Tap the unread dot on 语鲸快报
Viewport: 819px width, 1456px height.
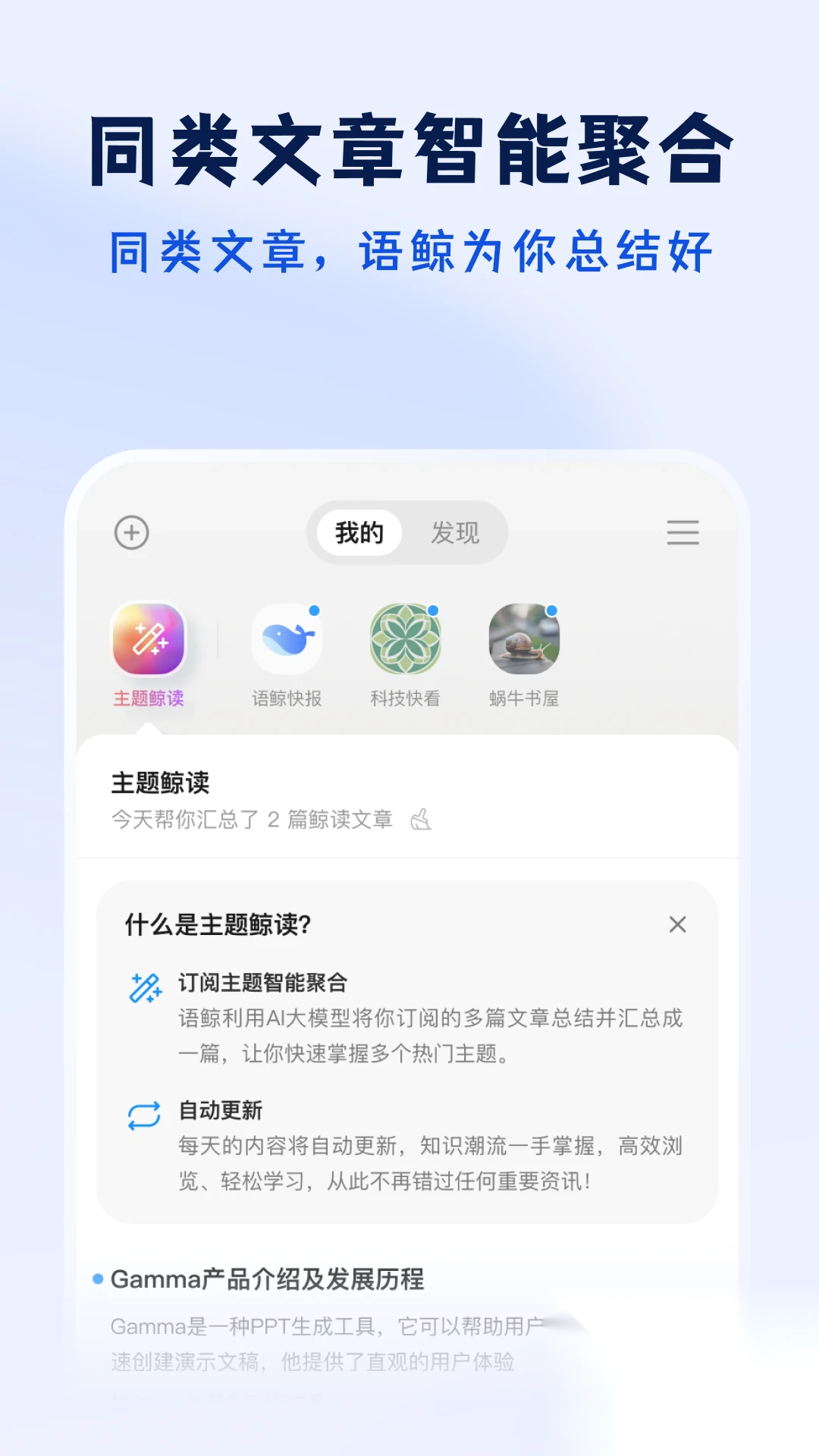coord(314,609)
